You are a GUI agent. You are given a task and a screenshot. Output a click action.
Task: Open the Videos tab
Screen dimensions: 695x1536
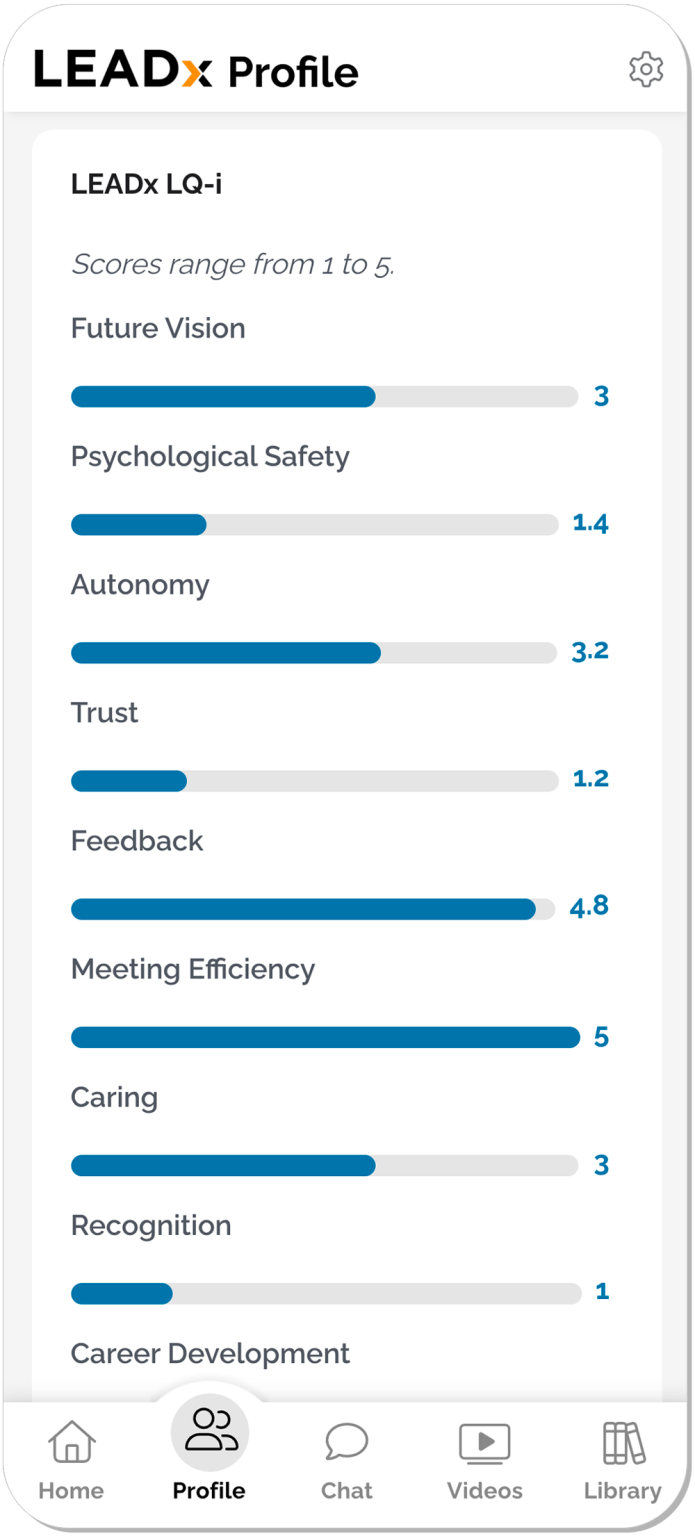point(485,1460)
